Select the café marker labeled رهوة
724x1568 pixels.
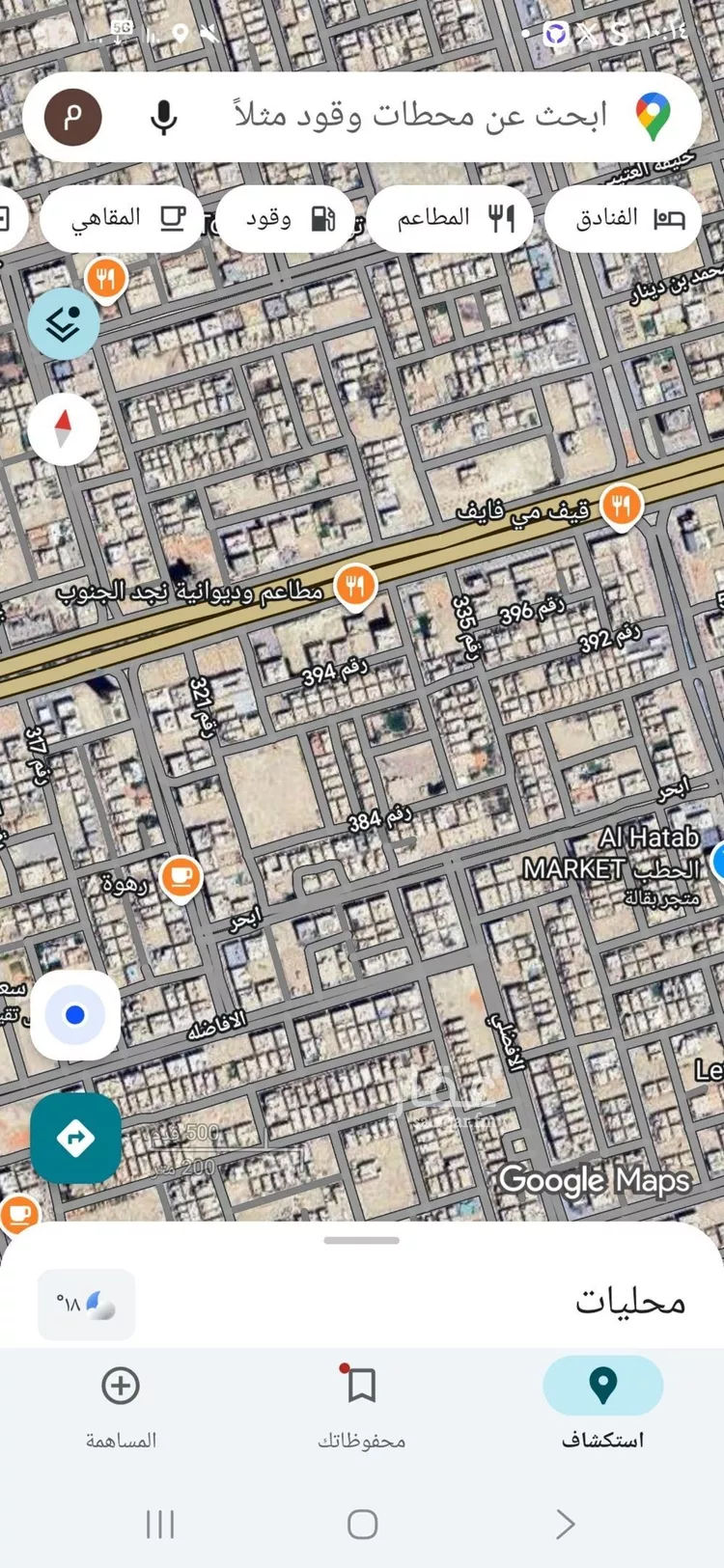(x=180, y=880)
